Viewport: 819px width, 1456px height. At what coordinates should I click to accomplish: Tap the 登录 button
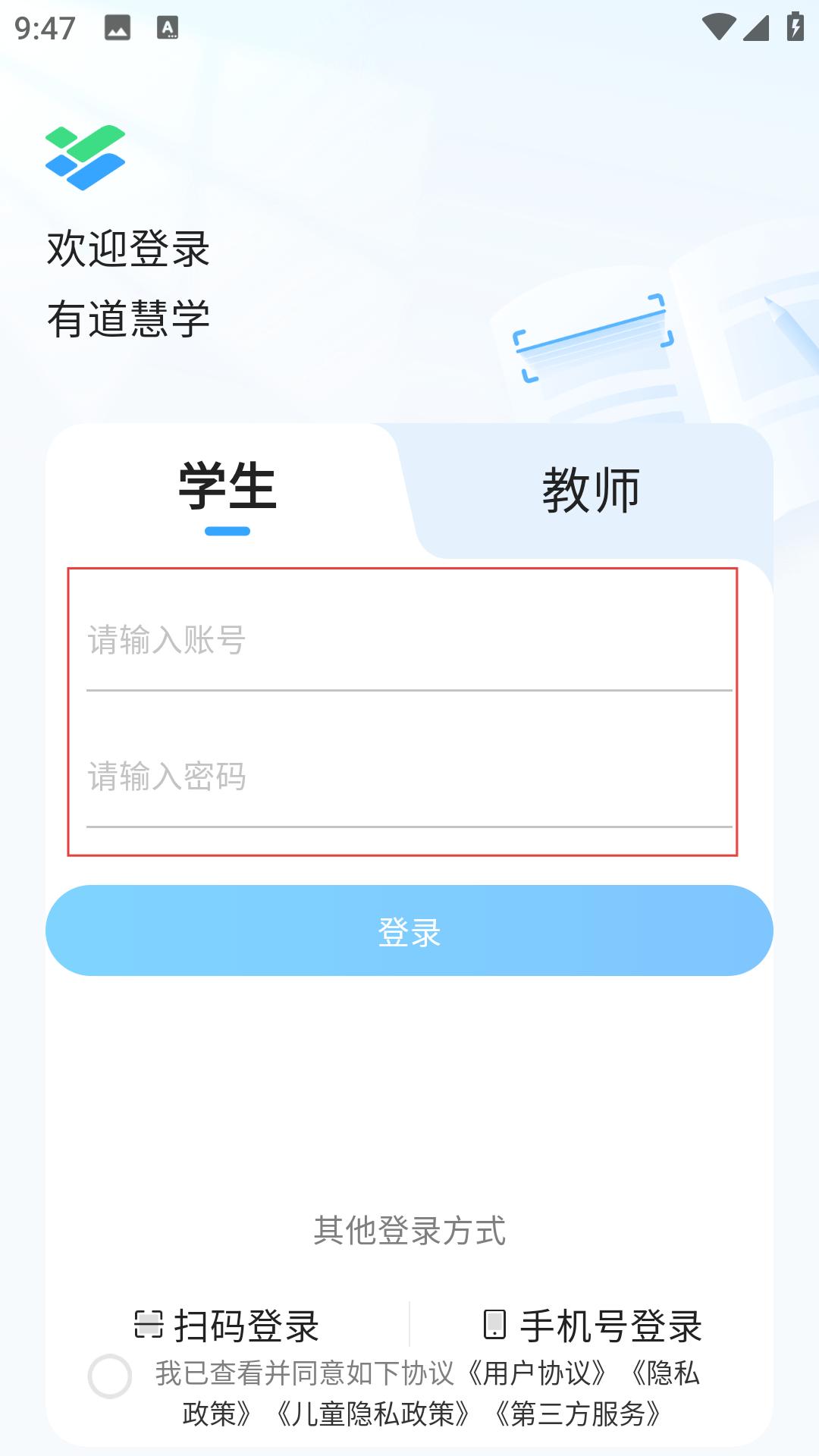pos(409,930)
